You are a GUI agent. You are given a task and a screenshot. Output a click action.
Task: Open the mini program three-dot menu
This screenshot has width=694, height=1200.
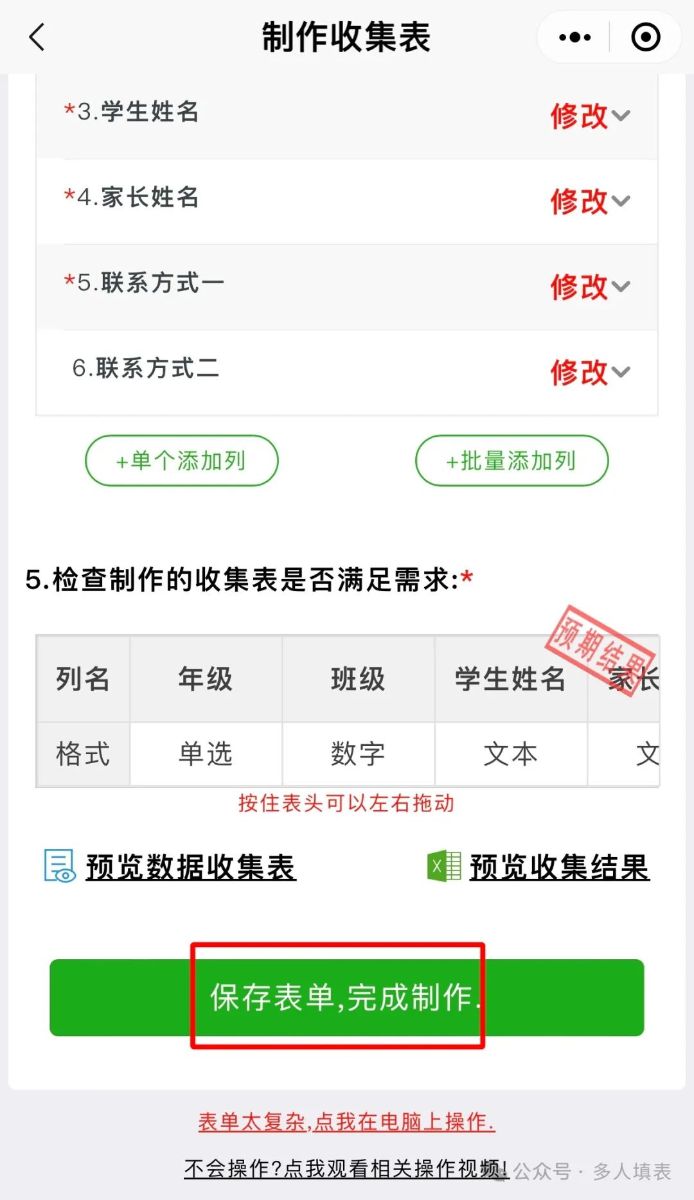(x=575, y=38)
